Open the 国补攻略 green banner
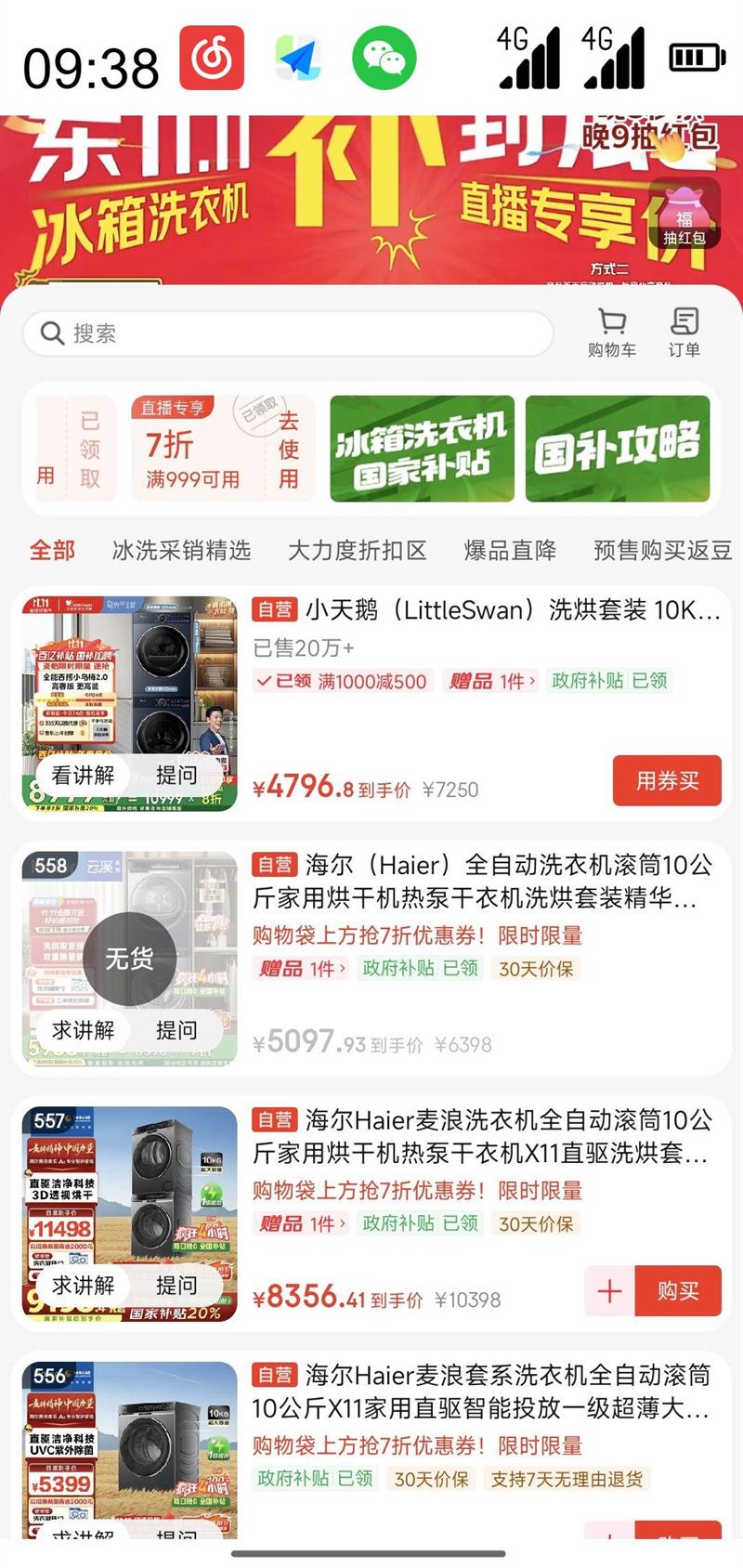Viewport: 743px width, 1568px height. 619,449
